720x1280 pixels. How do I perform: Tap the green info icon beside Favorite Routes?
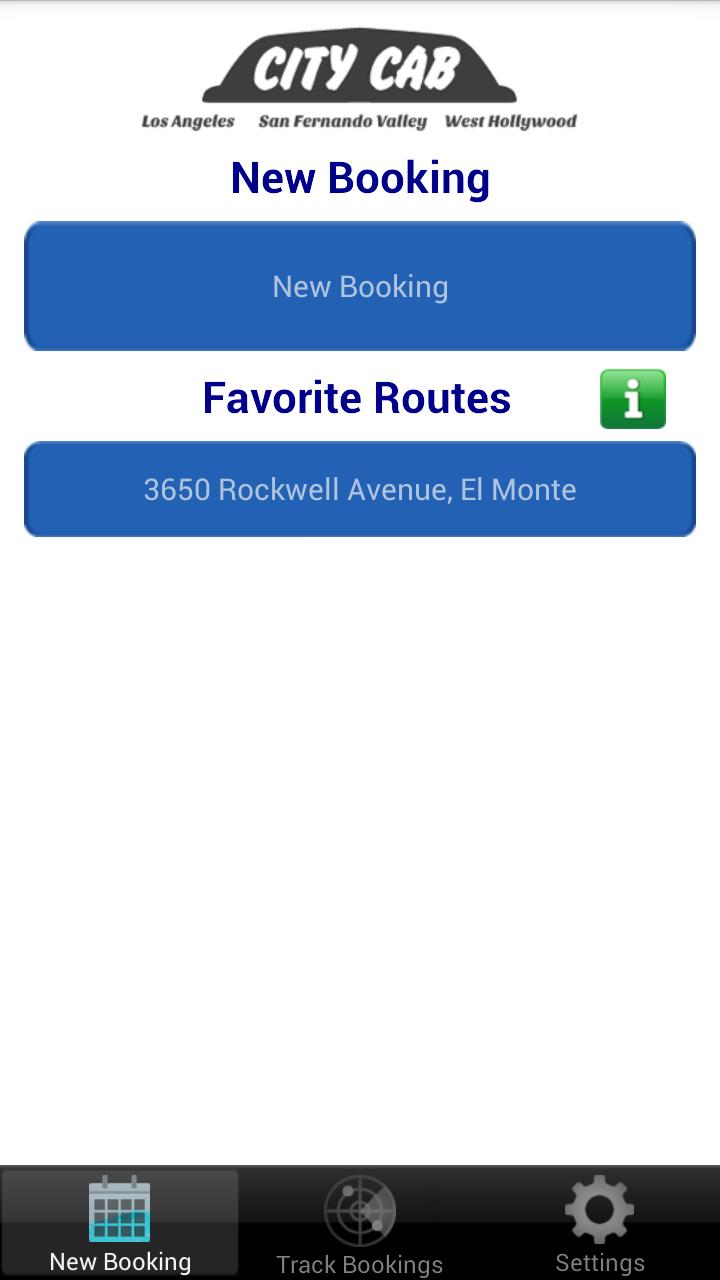coord(632,397)
